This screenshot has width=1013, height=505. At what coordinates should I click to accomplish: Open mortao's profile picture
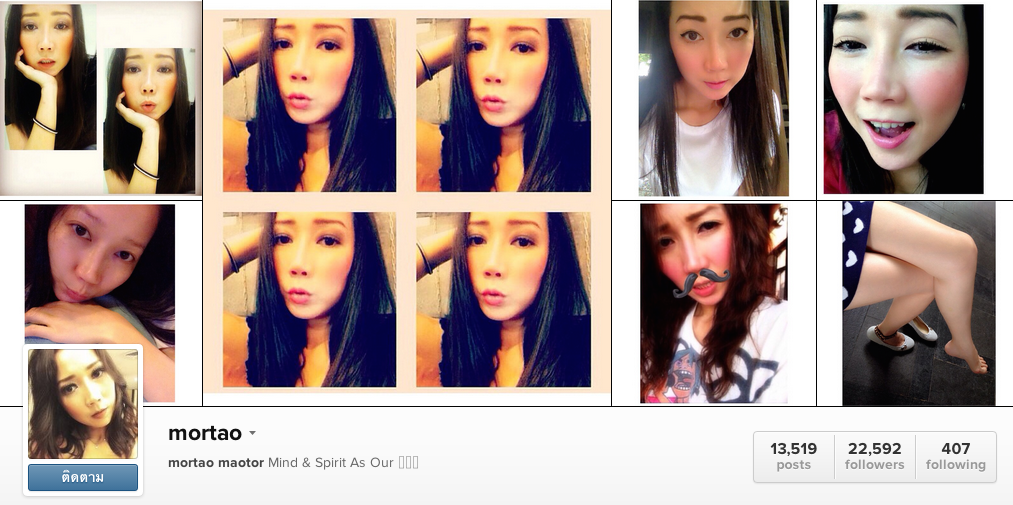[83, 404]
